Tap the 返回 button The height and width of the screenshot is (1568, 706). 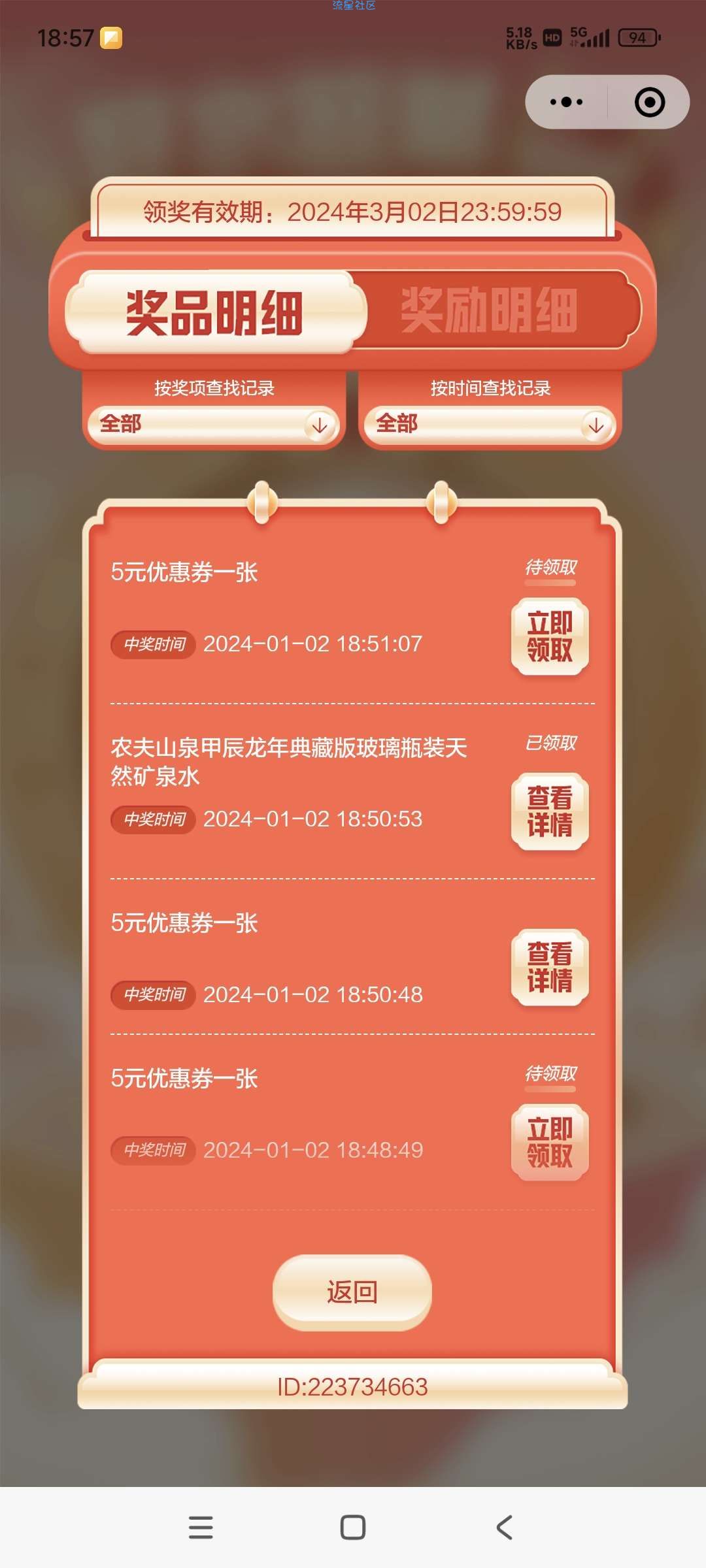coord(352,1292)
